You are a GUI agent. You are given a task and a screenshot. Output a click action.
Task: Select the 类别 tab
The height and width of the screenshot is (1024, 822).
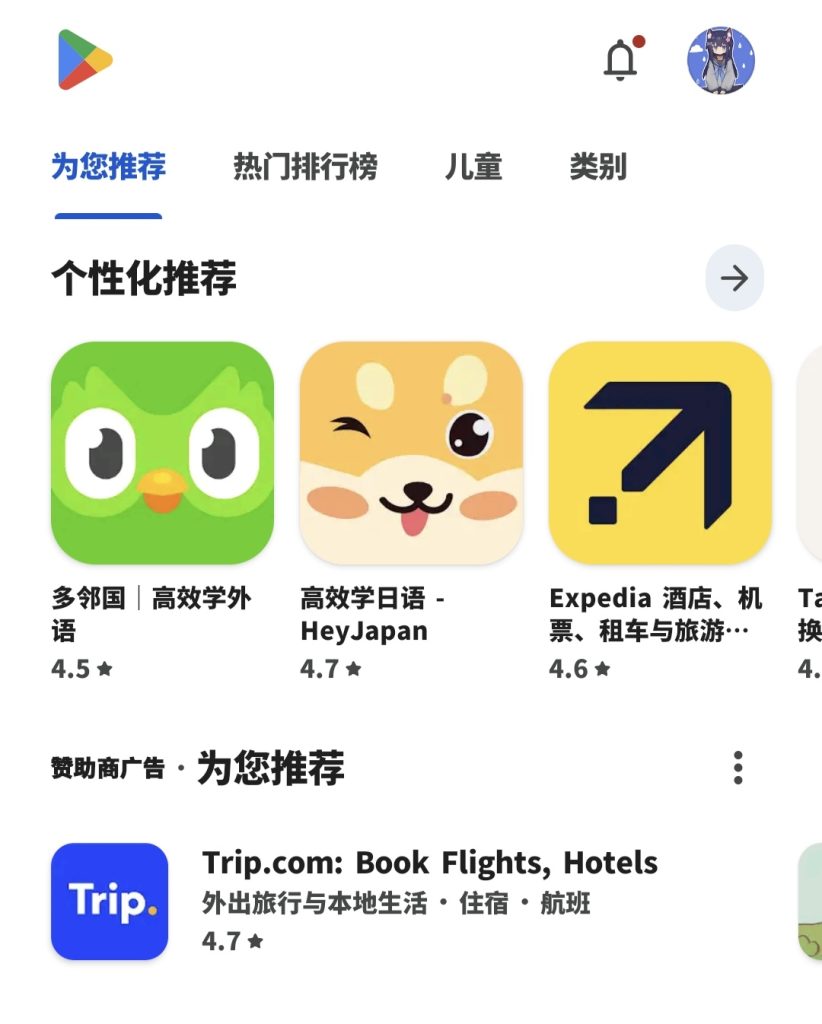(x=597, y=167)
